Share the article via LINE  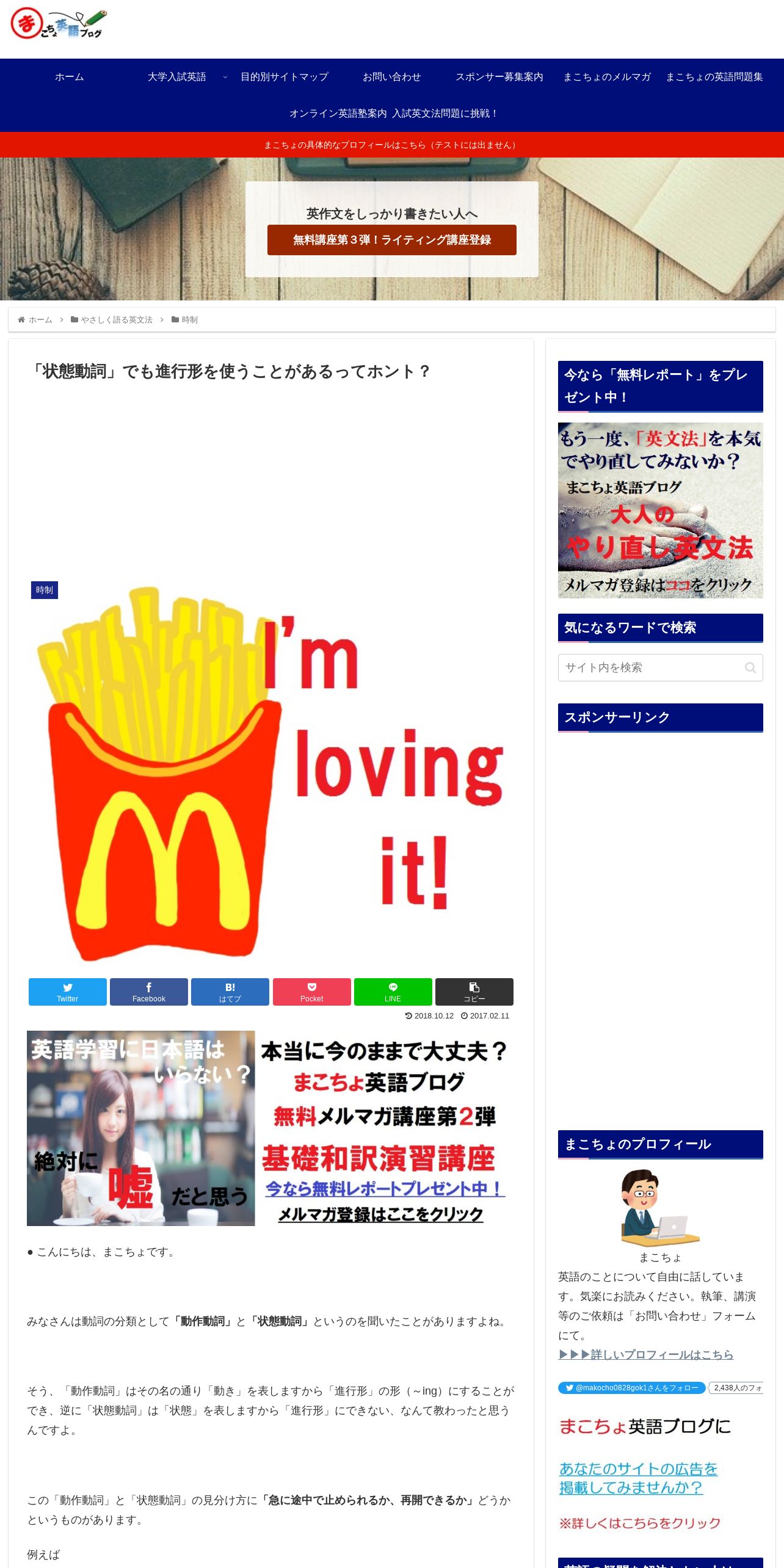393,992
